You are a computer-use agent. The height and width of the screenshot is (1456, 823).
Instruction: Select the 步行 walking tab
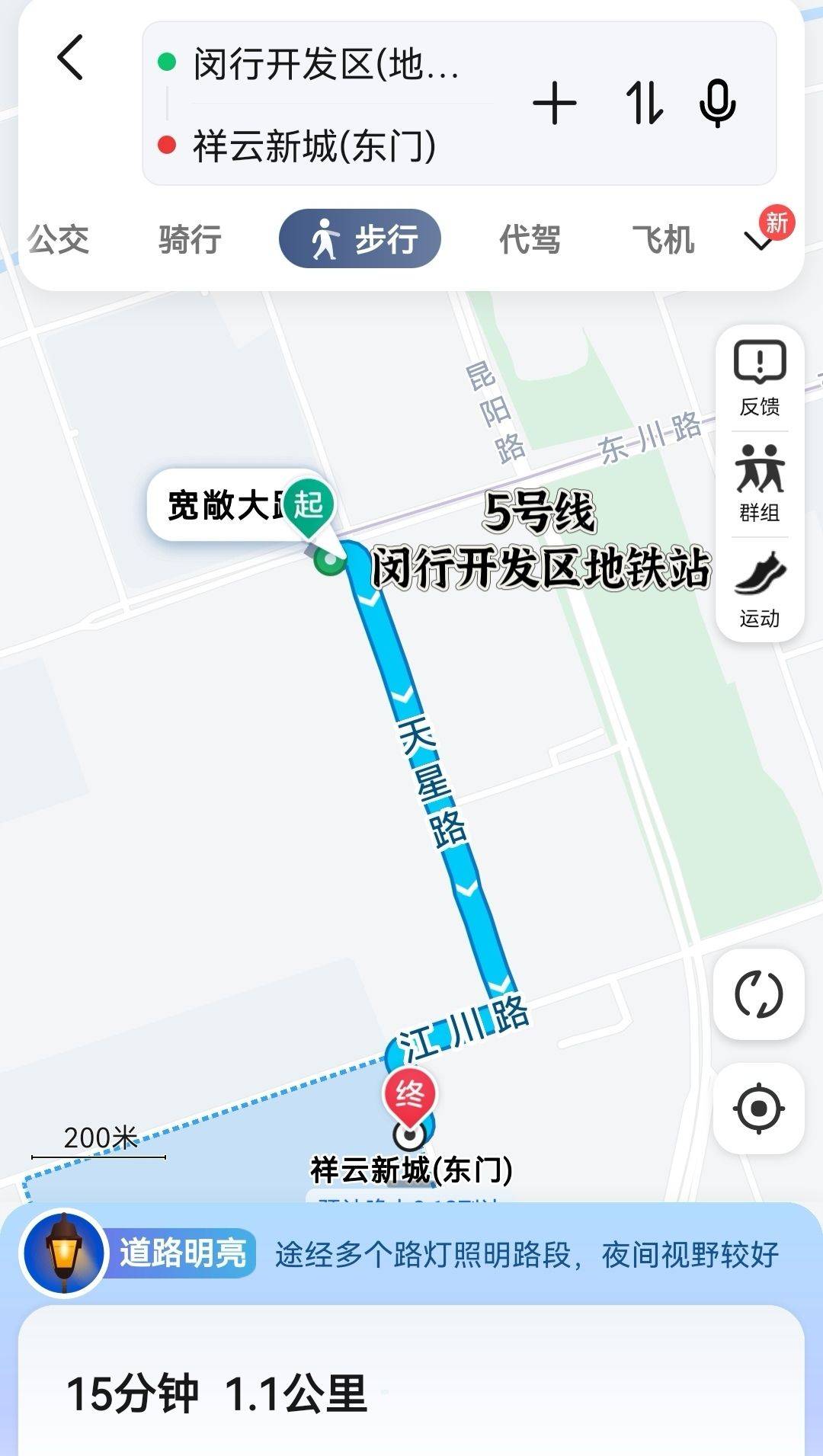coord(360,238)
